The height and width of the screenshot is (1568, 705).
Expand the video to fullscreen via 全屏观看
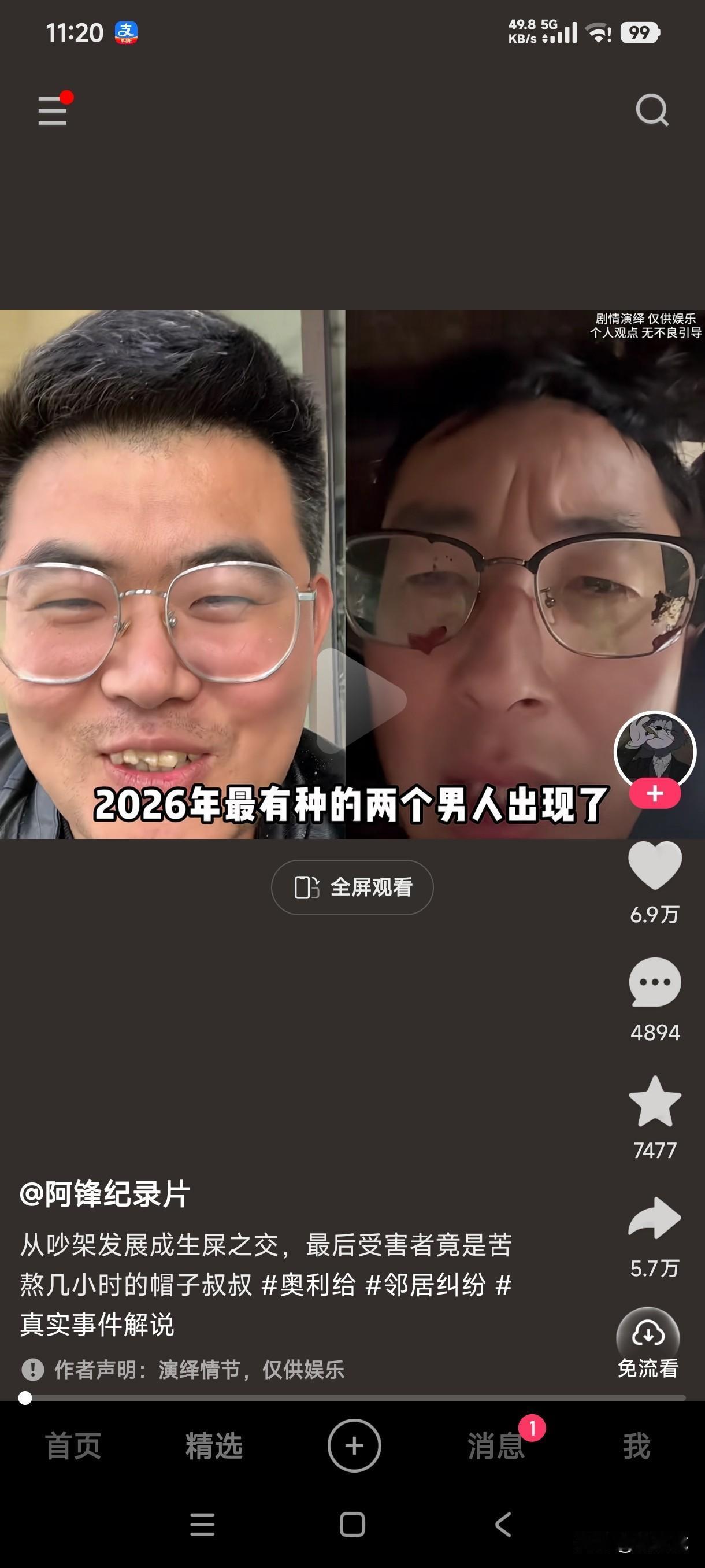point(352,888)
